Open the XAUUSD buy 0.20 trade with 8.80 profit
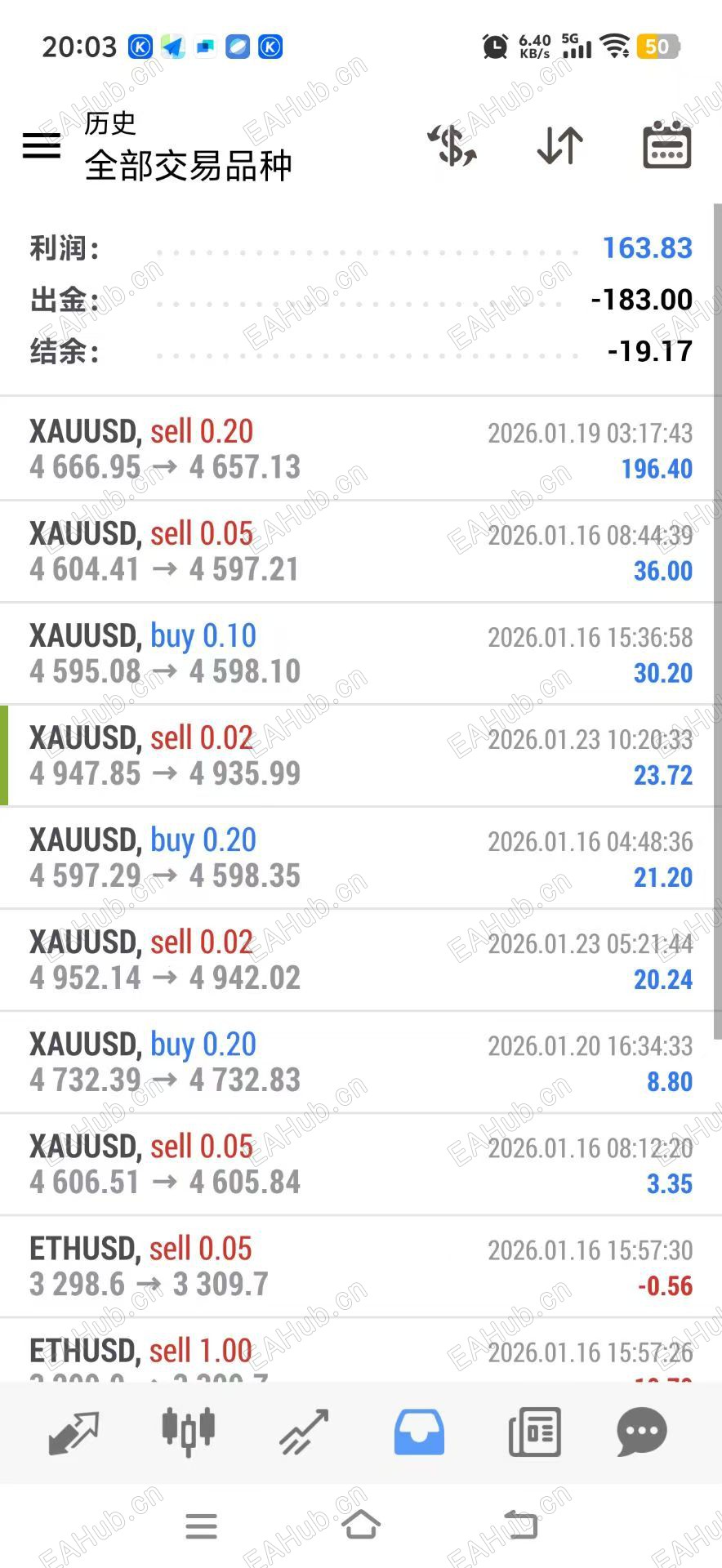The image size is (722, 1568). [359, 1062]
